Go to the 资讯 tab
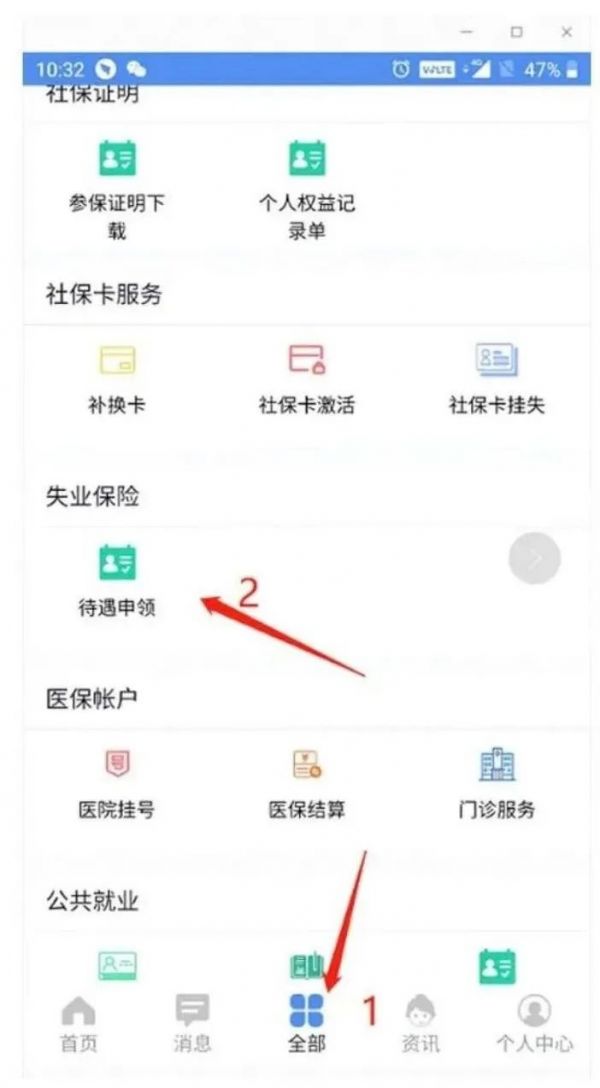600x1088 pixels. [420, 1023]
